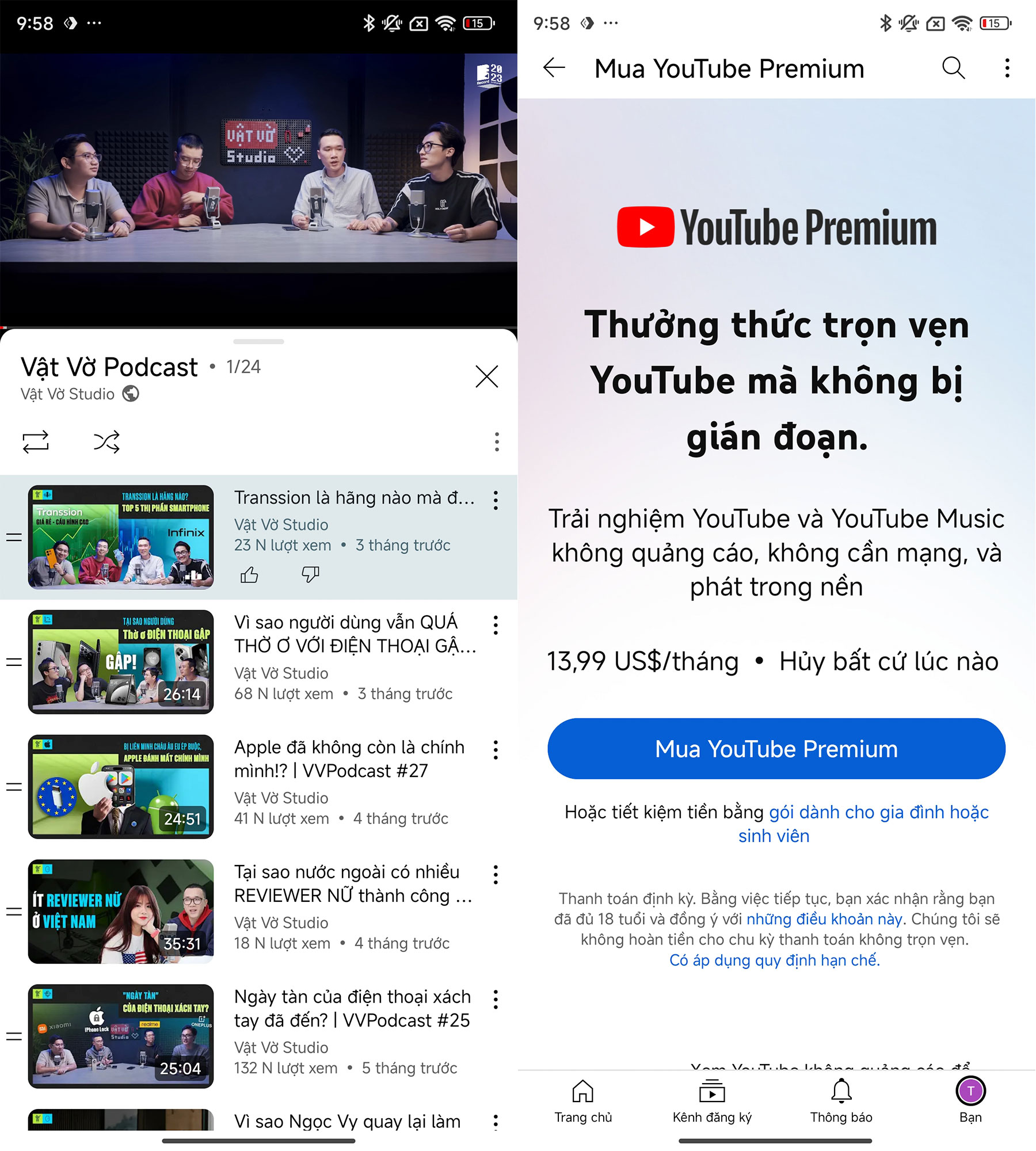The width and height of the screenshot is (1036, 1151).
Task: Open options for the REVIEWER NỮ video
Action: pos(496,875)
